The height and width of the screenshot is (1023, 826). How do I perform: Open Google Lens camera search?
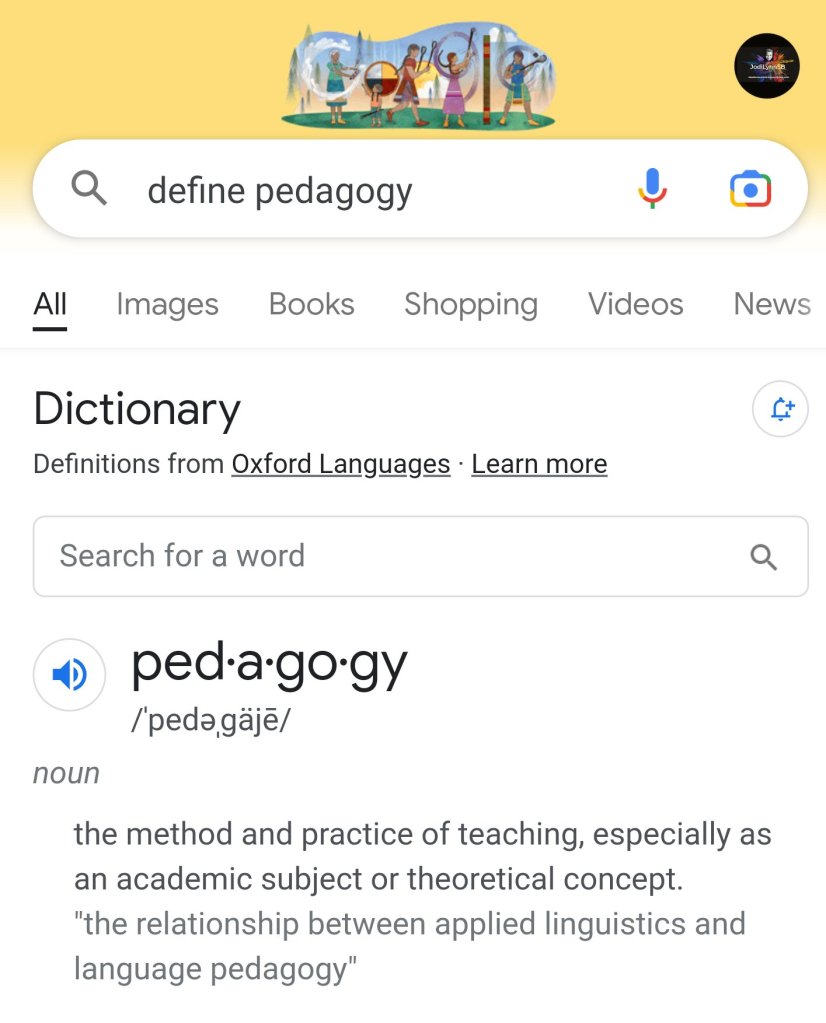click(x=750, y=188)
